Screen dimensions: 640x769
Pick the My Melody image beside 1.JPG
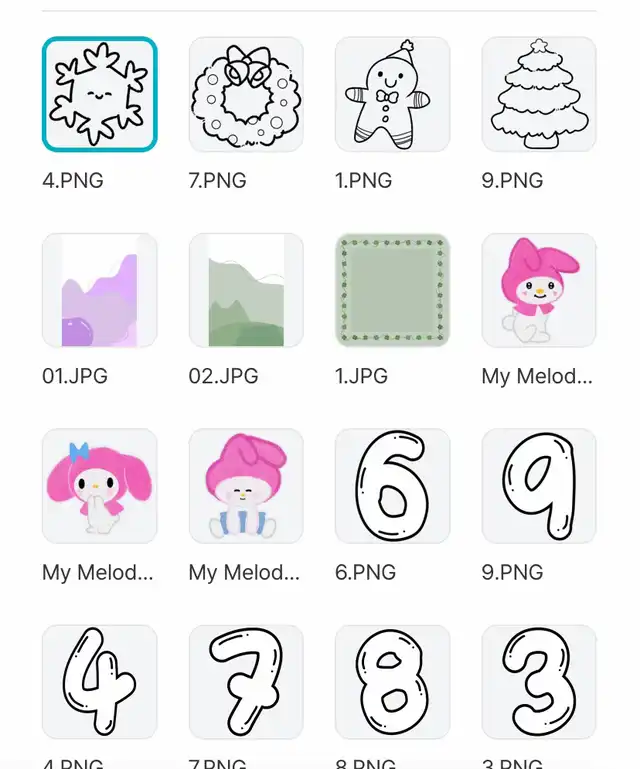click(x=539, y=290)
